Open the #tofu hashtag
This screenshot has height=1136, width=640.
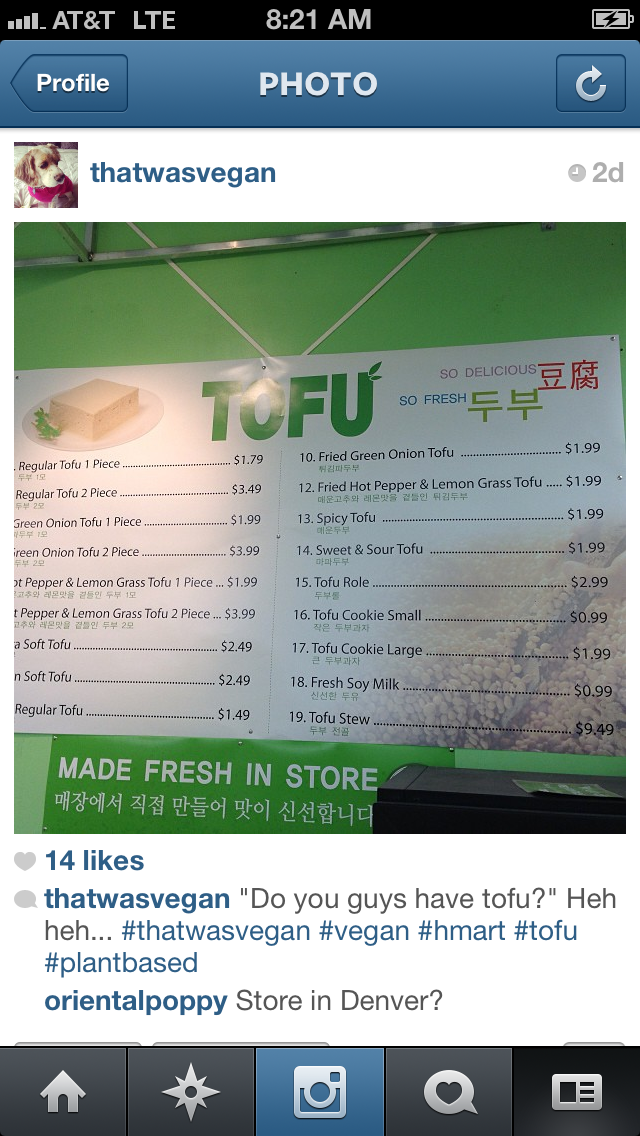coord(545,930)
